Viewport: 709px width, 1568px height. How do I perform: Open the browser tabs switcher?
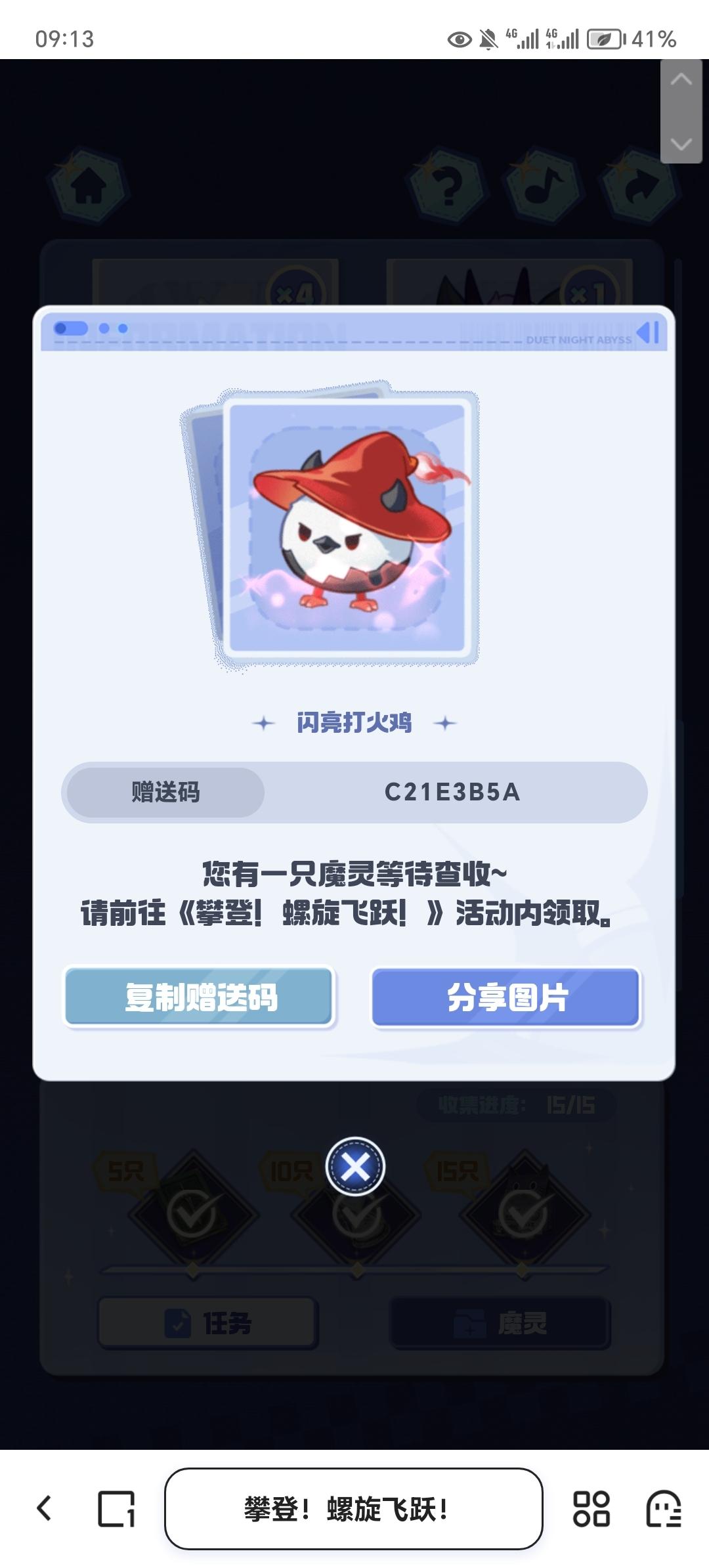116,1508
